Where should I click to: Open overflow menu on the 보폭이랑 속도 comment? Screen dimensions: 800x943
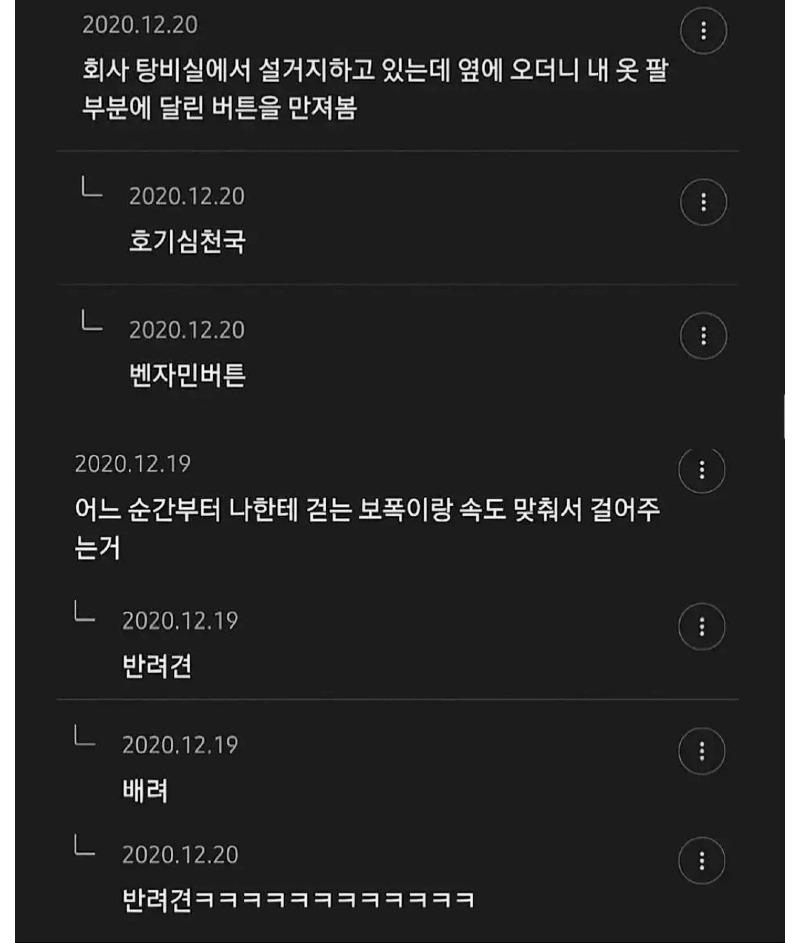coord(702,468)
